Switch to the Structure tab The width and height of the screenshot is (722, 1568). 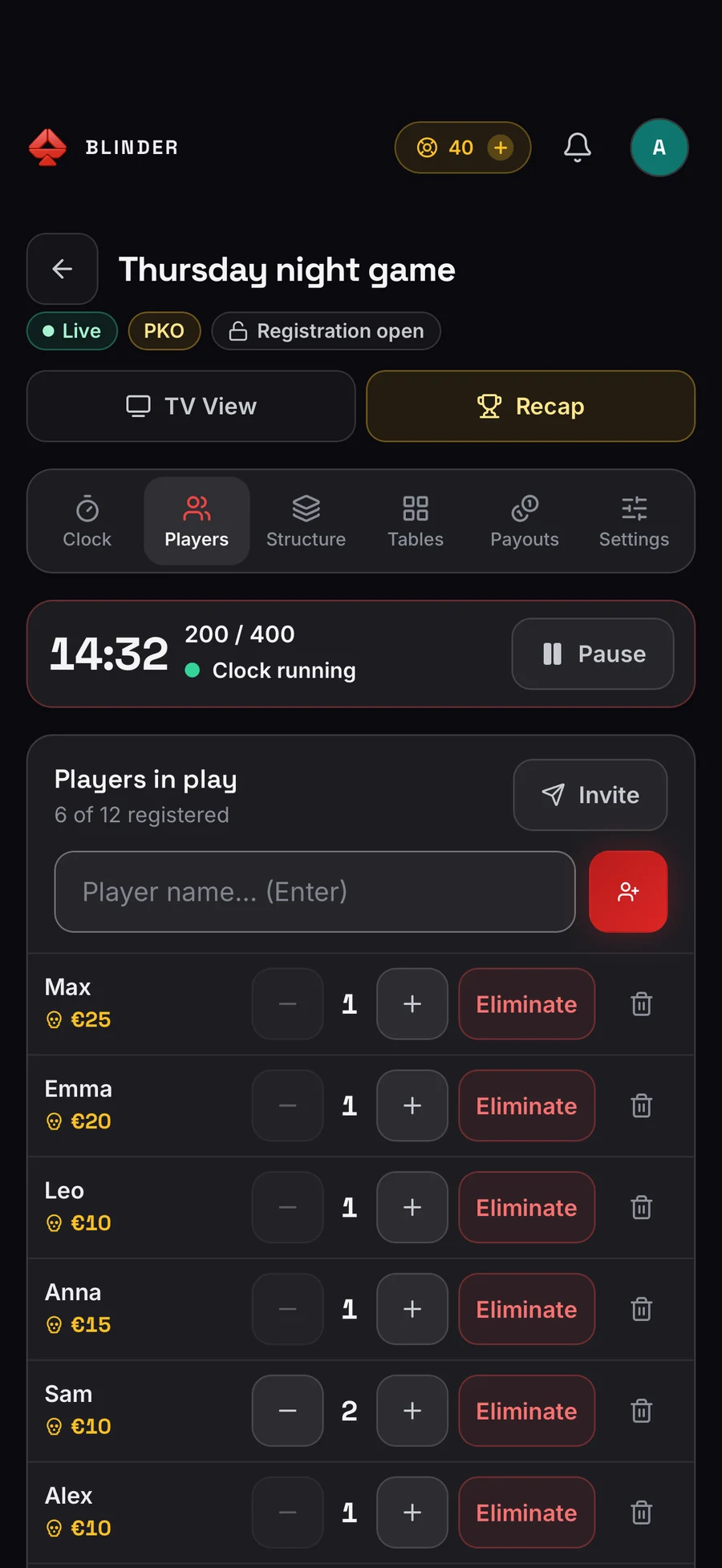tap(306, 521)
